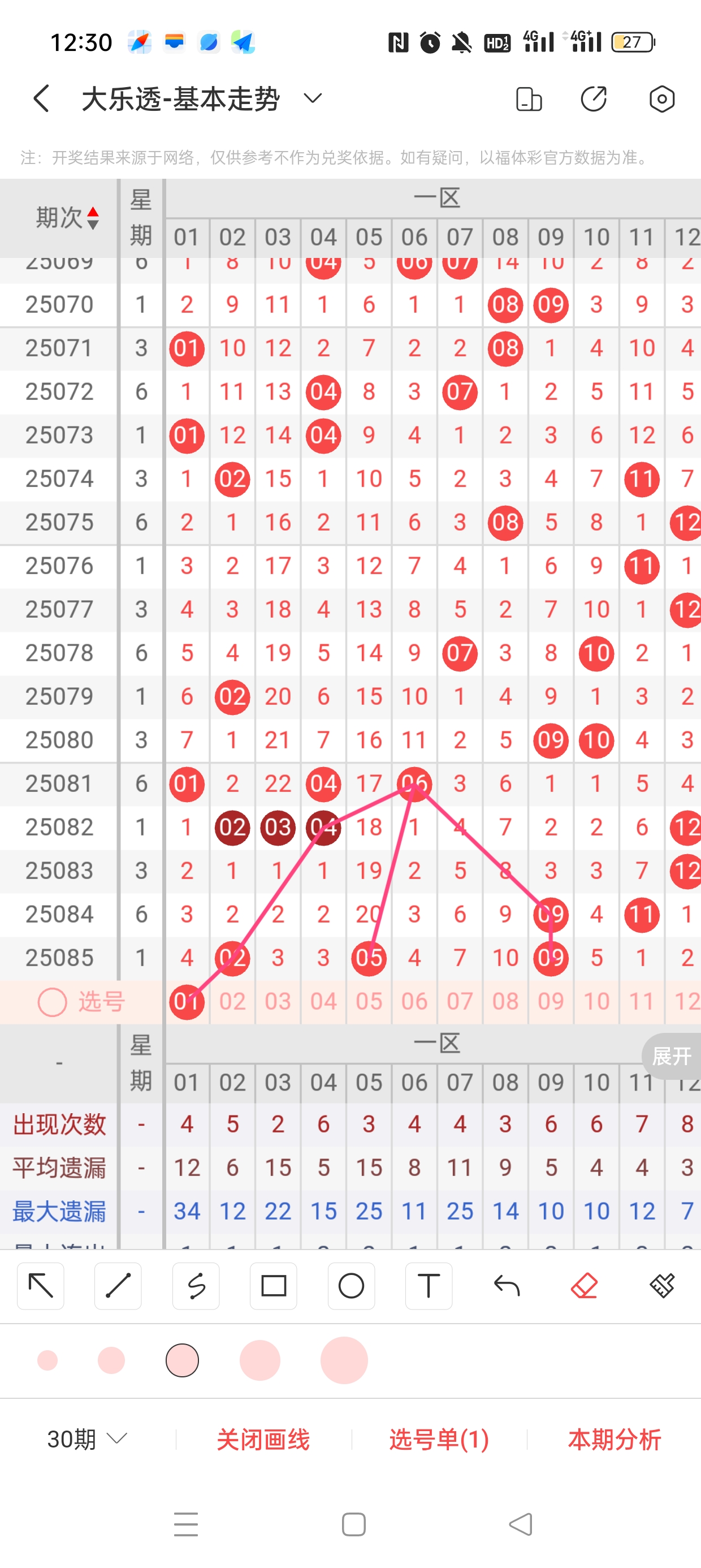This screenshot has width=701, height=1568.
Task: Select the arrow drawing tool
Action: [41, 1286]
